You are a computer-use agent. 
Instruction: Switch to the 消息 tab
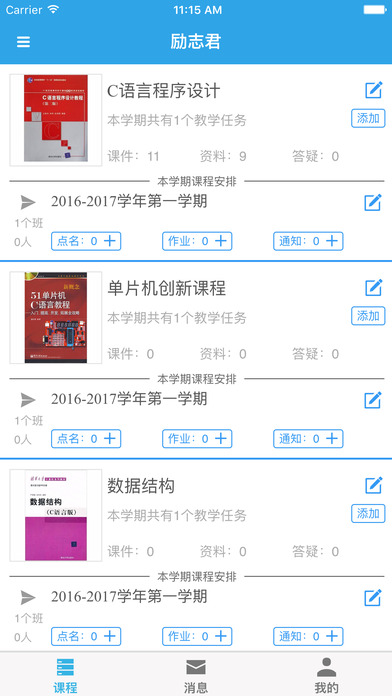pos(196,676)
